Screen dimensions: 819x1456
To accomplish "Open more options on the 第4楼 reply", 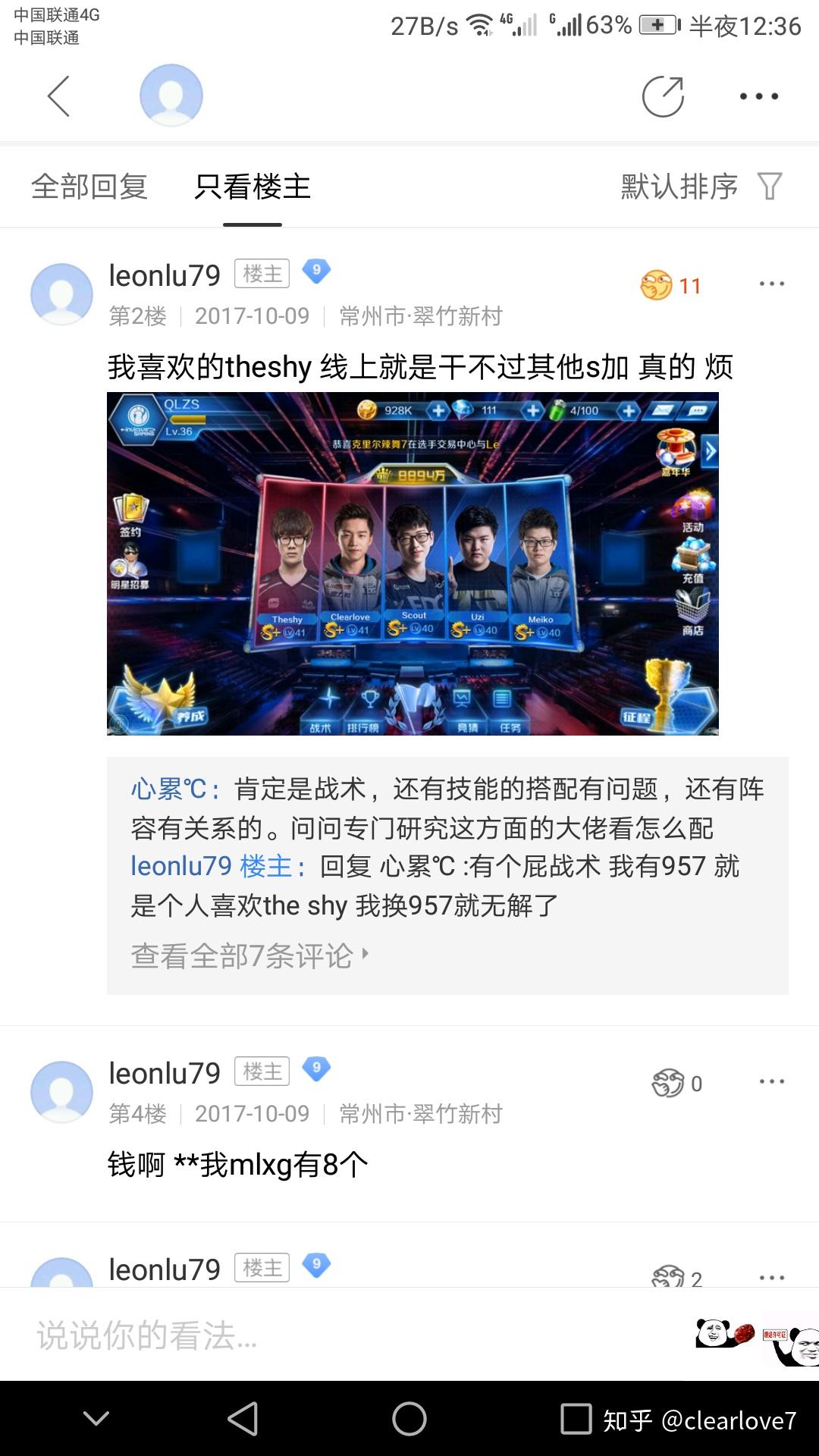I will click(772, 1081).
